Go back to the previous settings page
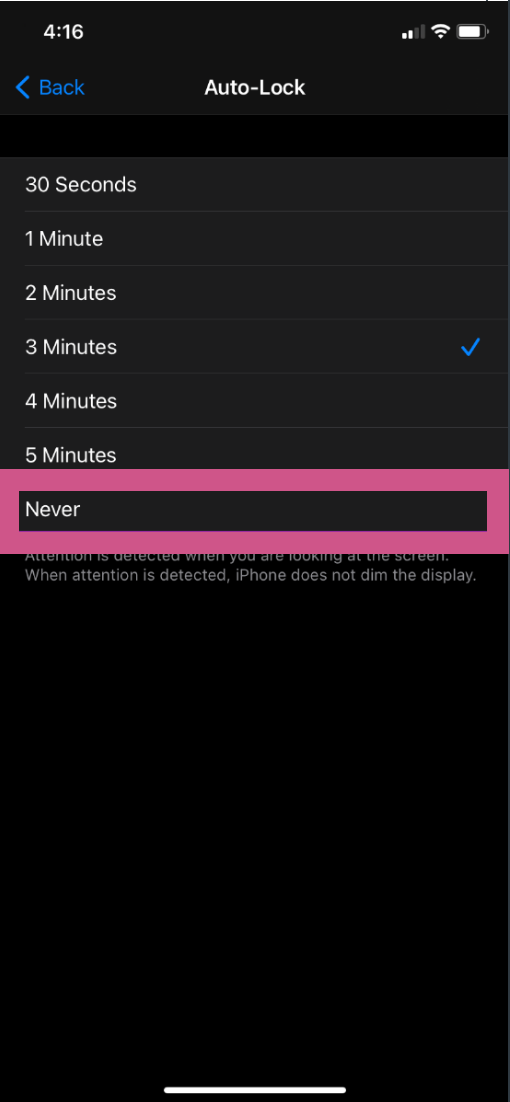 pyautogui.click(x=50, y=88)
